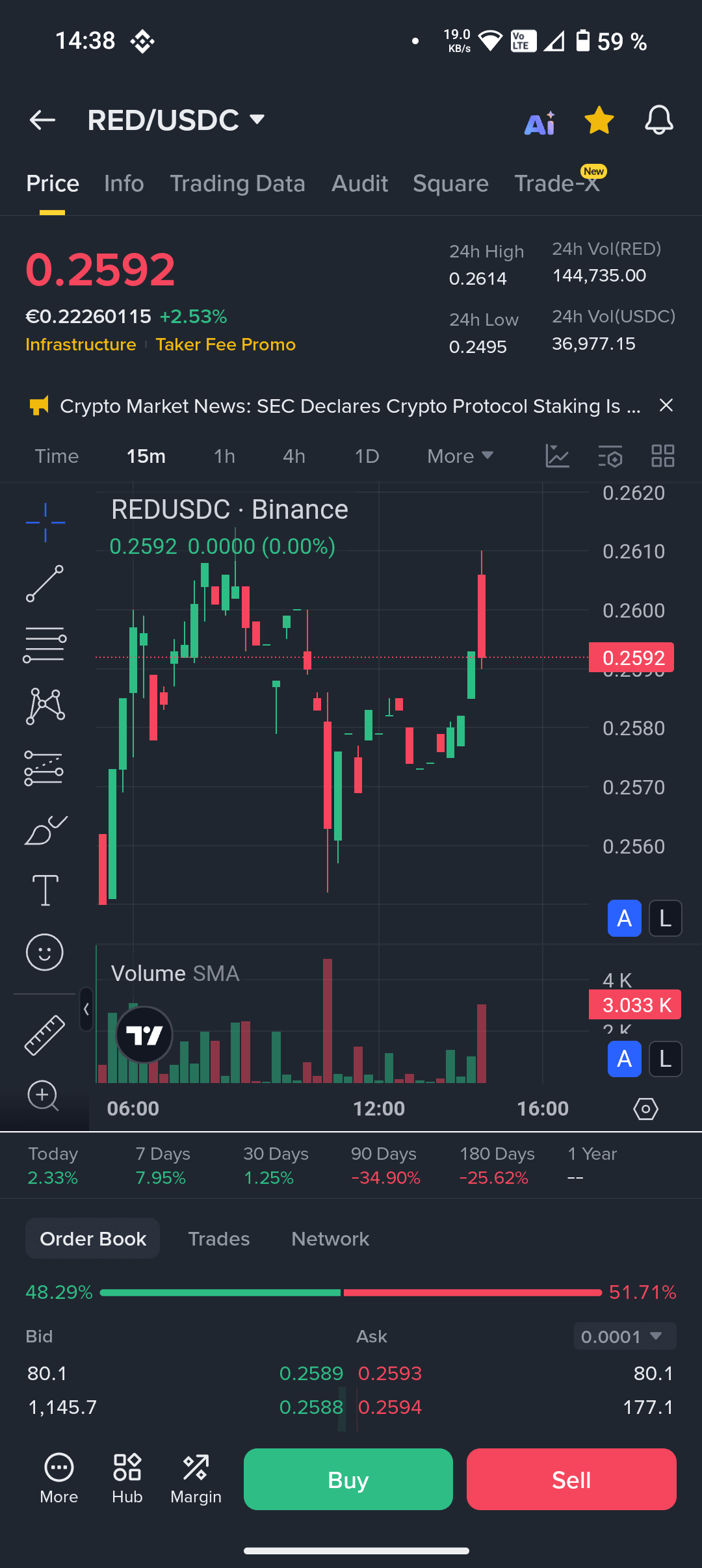Switch to the Square tab
Image resolution: width=702 pixels, height=1568 pixels.
click(450, 183)
